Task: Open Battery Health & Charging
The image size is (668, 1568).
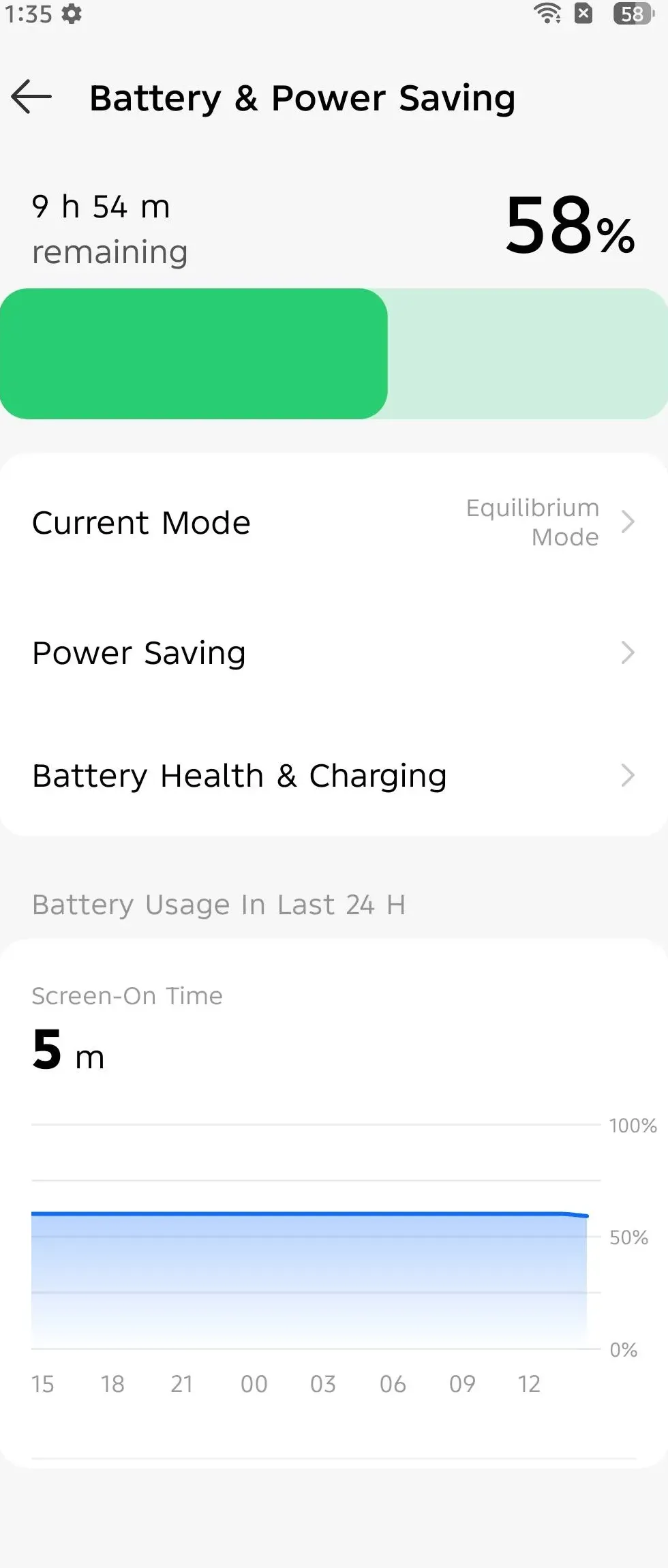Action: pos(333,776)
